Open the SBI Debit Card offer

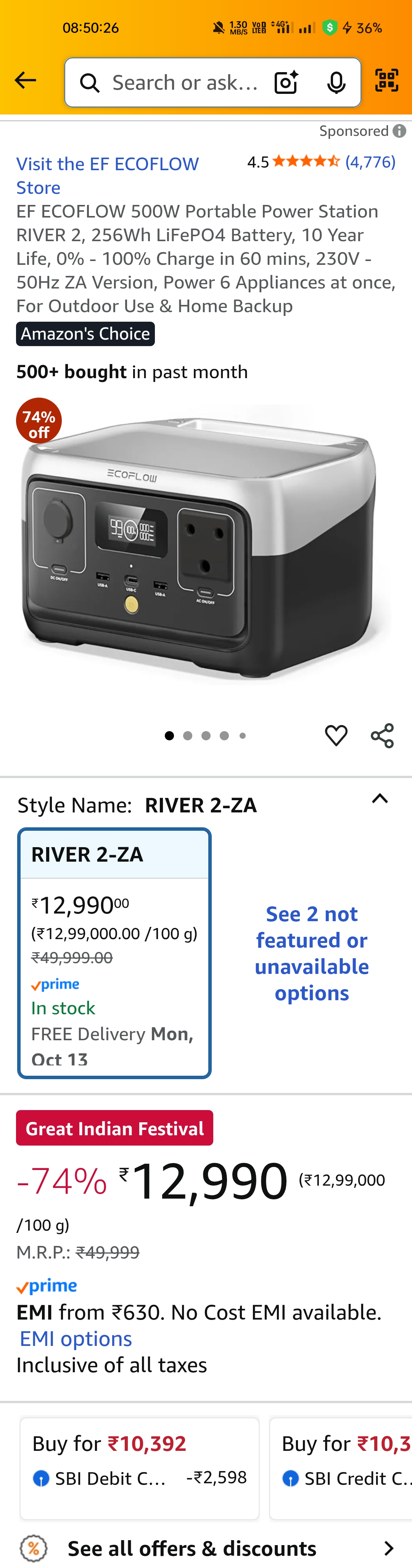pos(139,1468)
